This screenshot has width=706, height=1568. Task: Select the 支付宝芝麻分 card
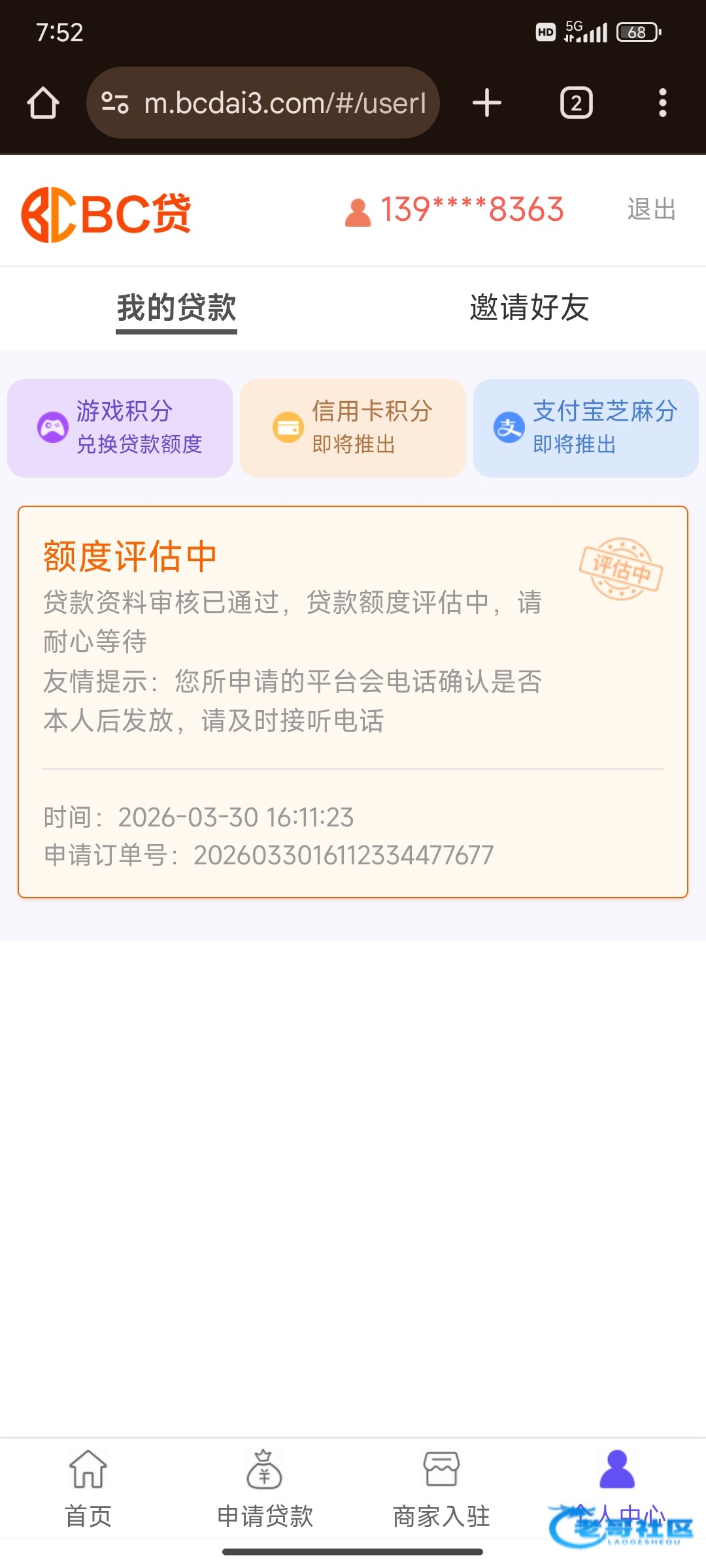tap(586, 428)
